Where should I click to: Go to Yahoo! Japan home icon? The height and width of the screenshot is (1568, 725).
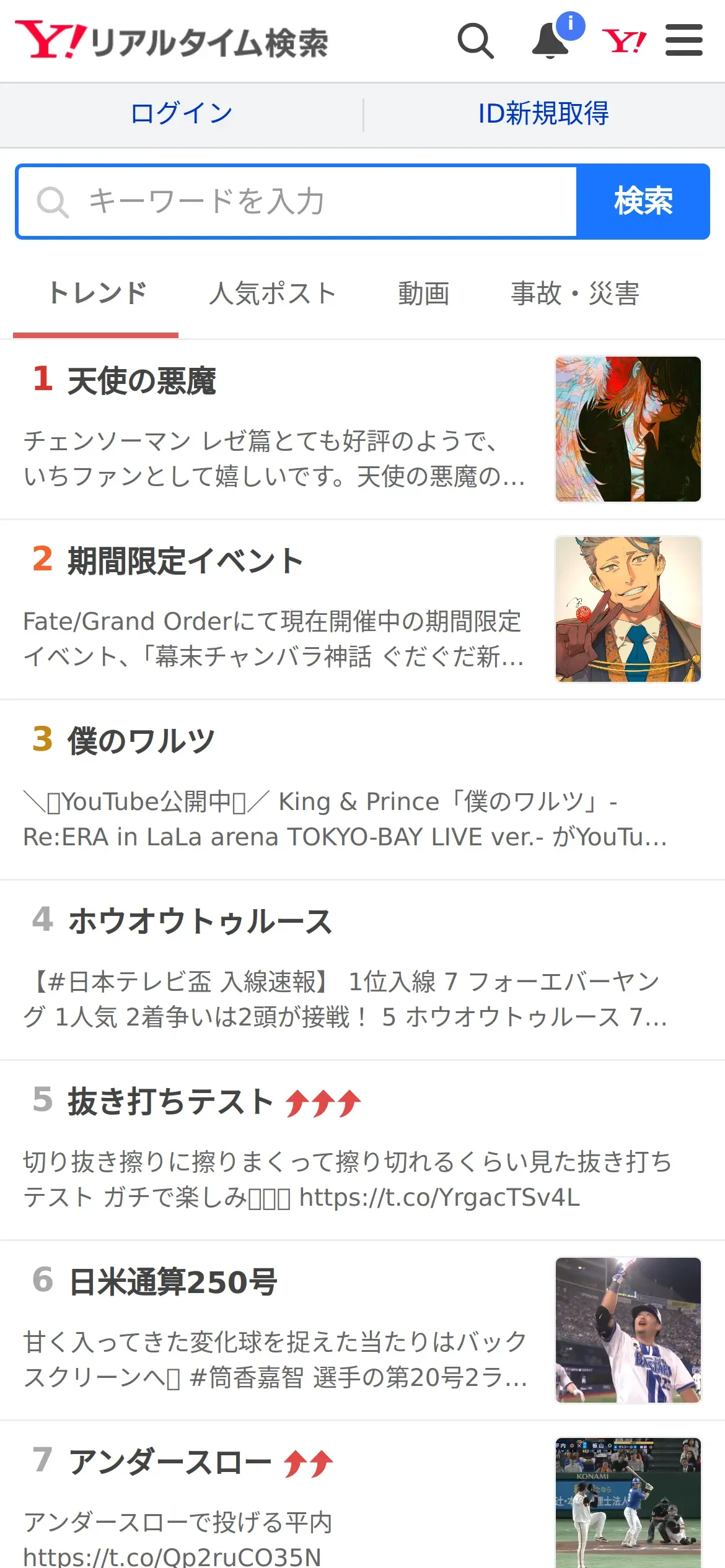click(624, 41)
